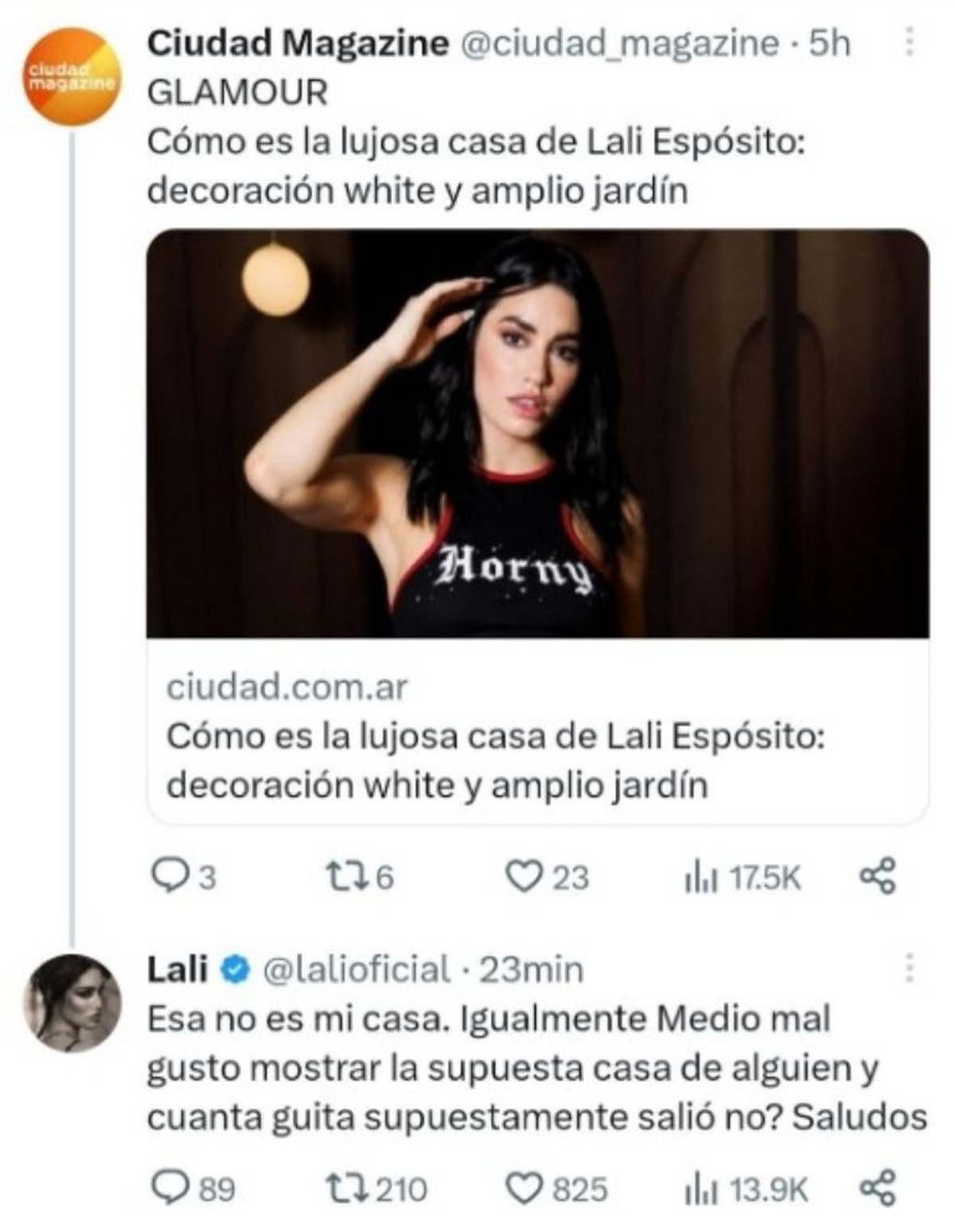This screenshot has height=1232, width=955.
Task: Share Lali's reply
Action: coord(878,1189)
